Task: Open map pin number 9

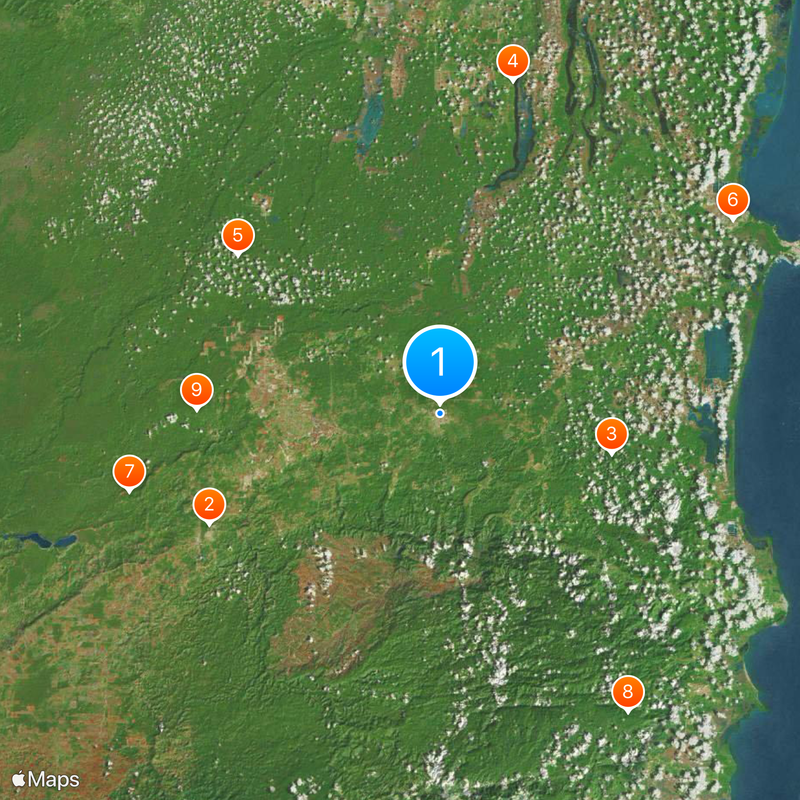Action: 196,391
